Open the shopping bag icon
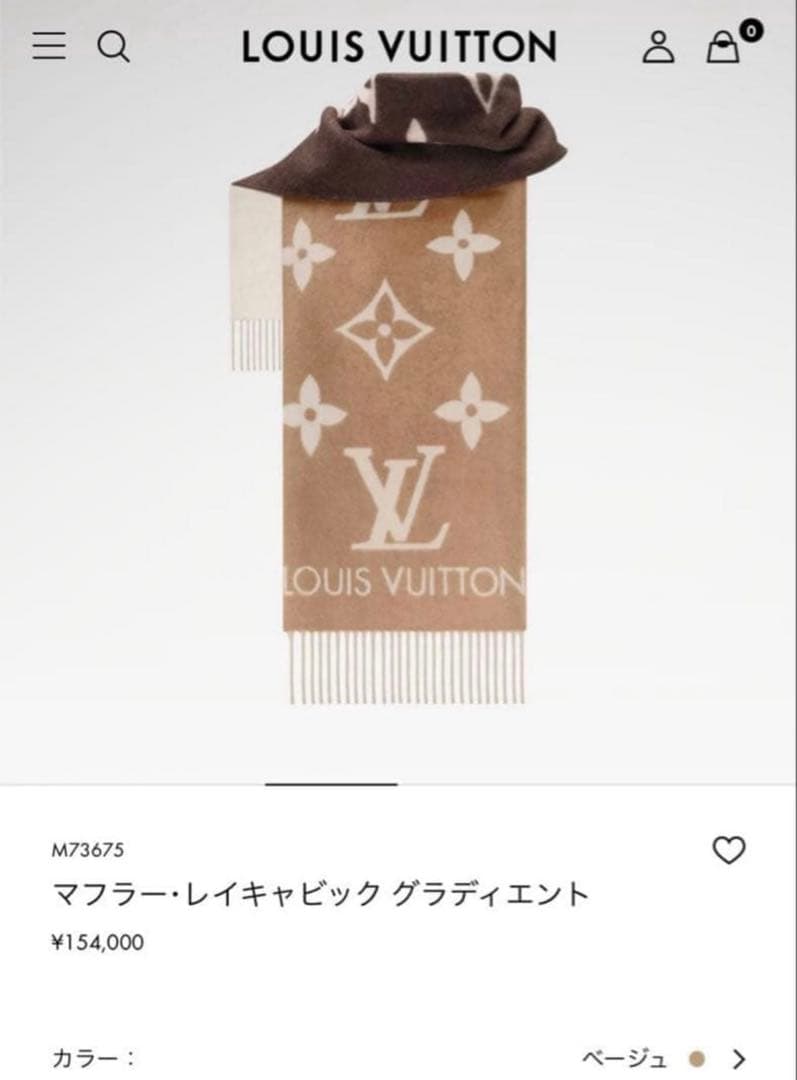The width and height of the screenshot is (797, 1080). [x=722, y=48]
